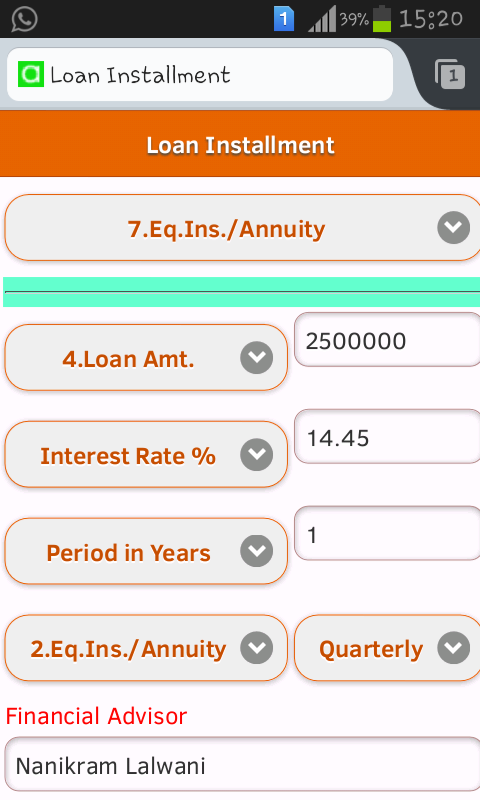Open the Interest Rate % dropdown

click(146, 455)
